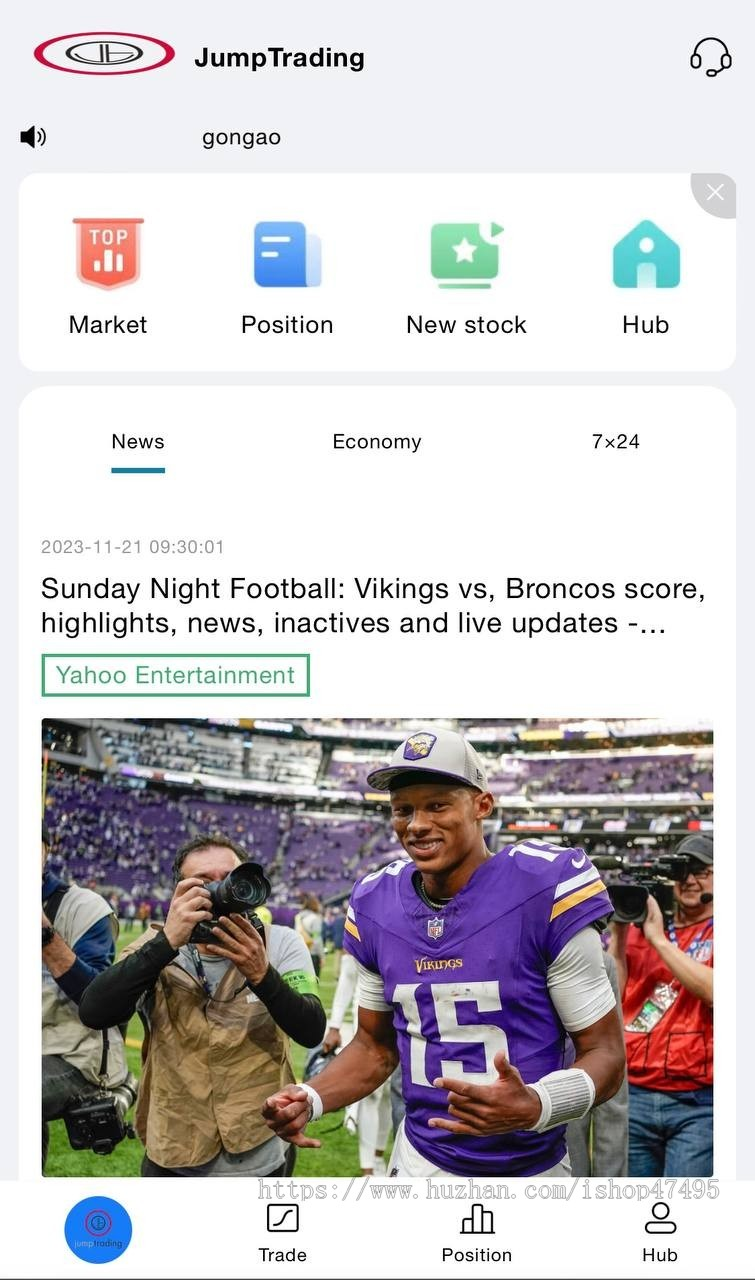This screenshot has height=1280, width=755.
Task: Open Position in the bottom navigation
Action: [477, 1233]
